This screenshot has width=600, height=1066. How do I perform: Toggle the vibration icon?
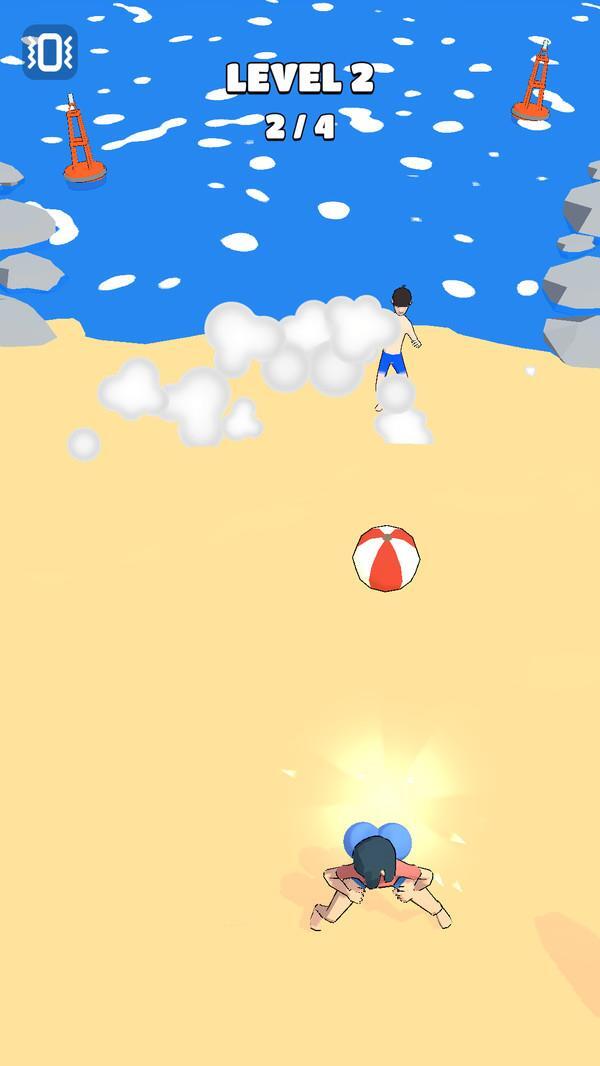(49, 52)
